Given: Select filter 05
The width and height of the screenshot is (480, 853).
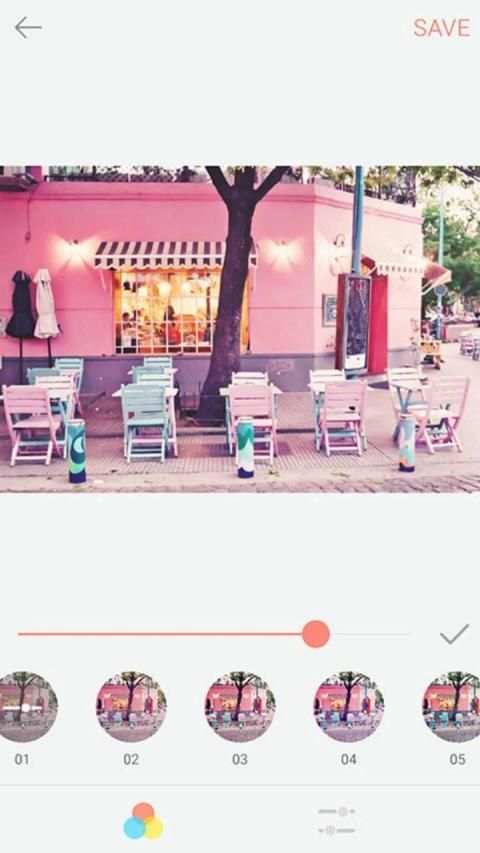Looking at the screenshot, I should 452,707.
